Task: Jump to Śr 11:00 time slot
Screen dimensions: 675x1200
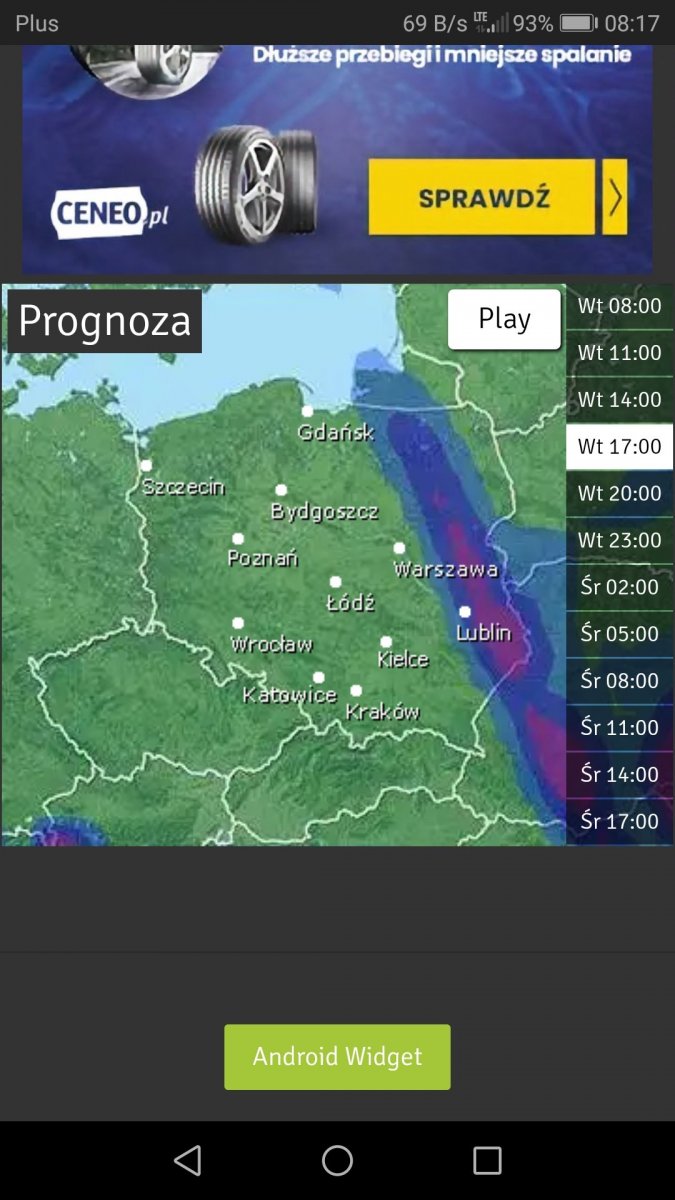Action: pyautogui.click(x=620, y=728)
